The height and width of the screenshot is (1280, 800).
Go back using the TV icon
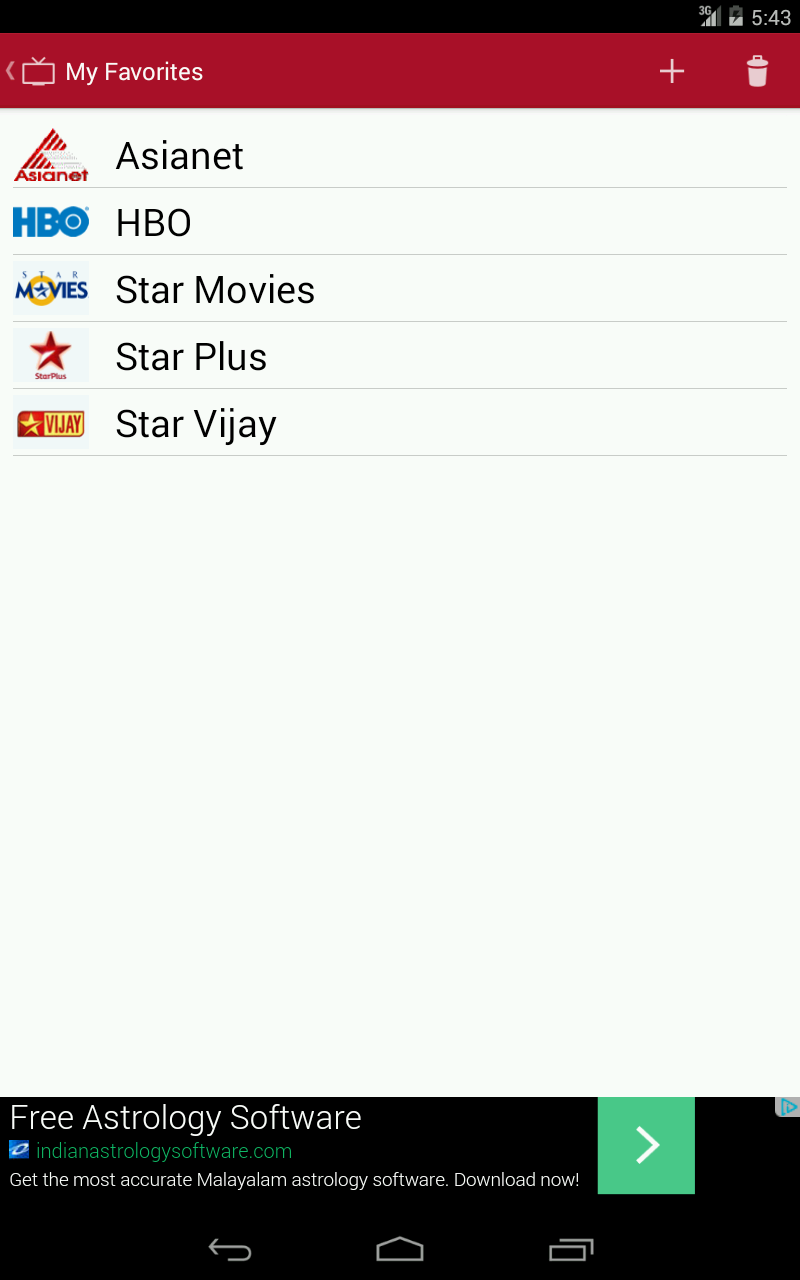(x=36, y=71)
